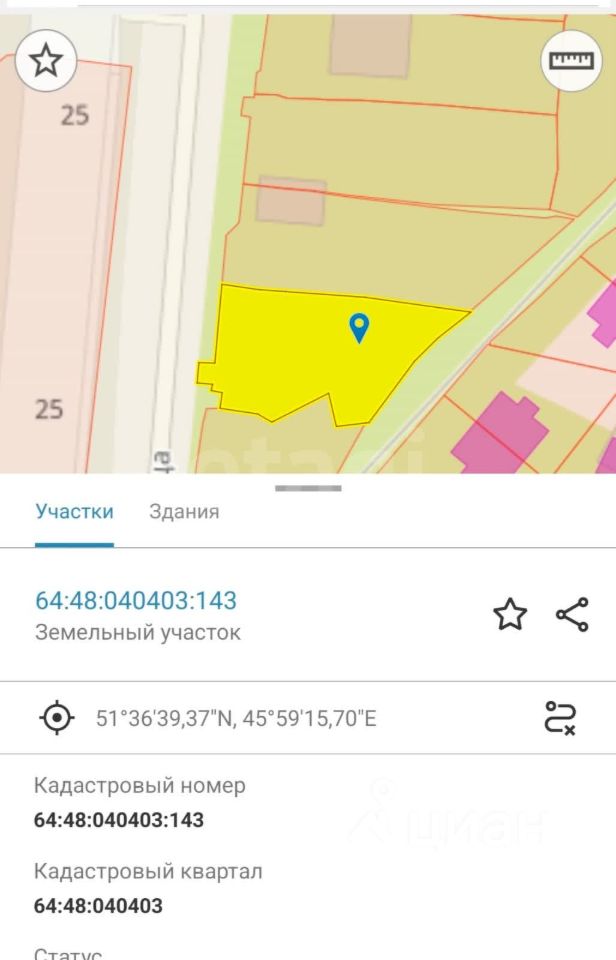
Task: Center map on parcel coordinates
Action: click(x=57, y=717)
